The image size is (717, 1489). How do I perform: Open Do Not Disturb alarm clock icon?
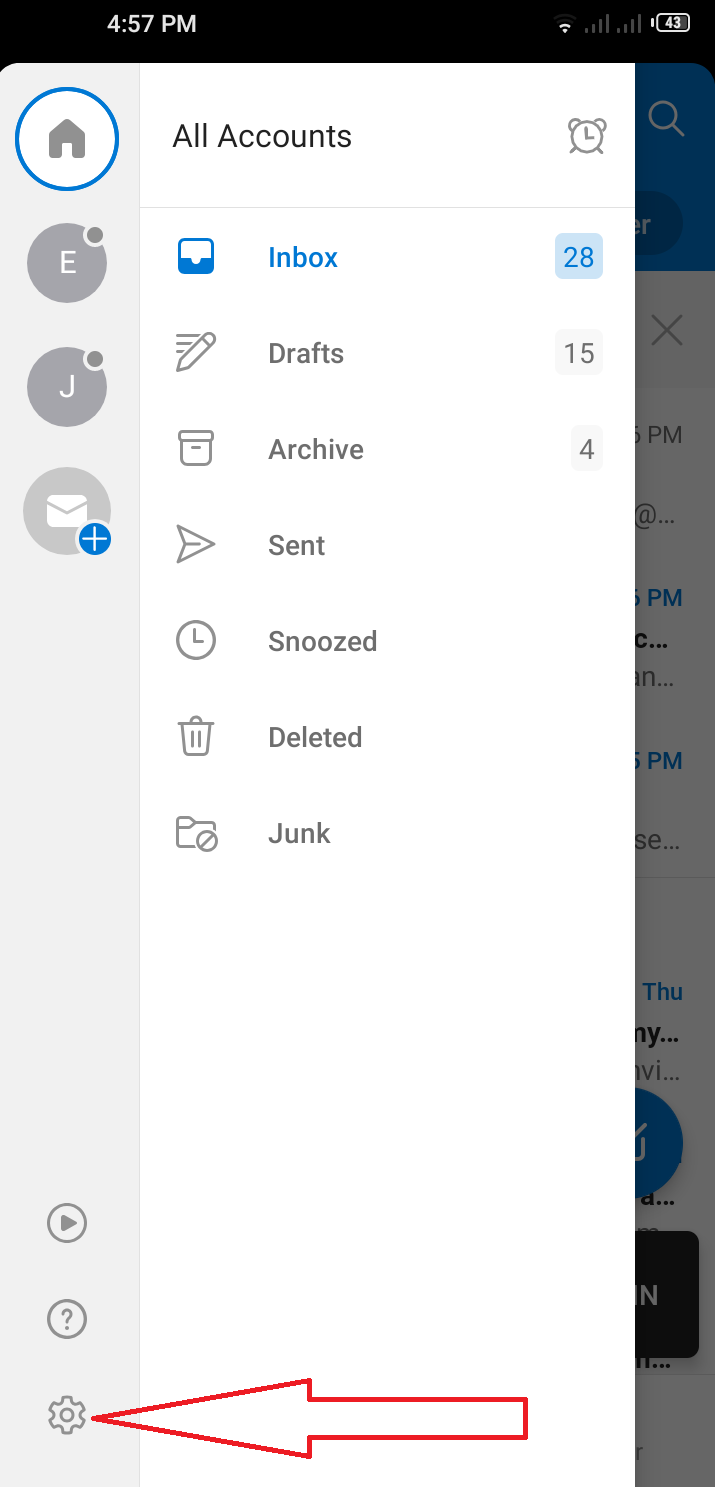[x=587, y=136]
